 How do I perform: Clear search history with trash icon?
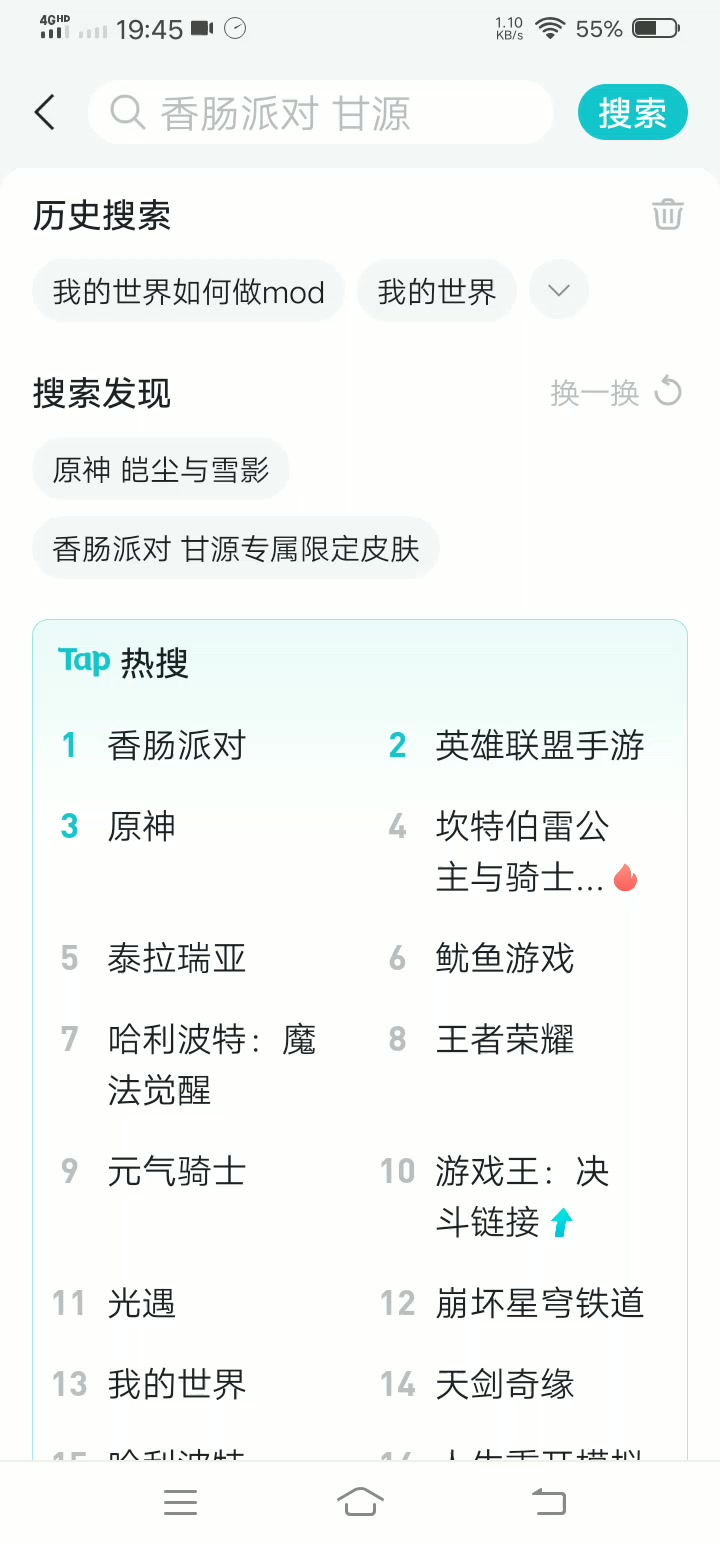(x=667, y=214)
